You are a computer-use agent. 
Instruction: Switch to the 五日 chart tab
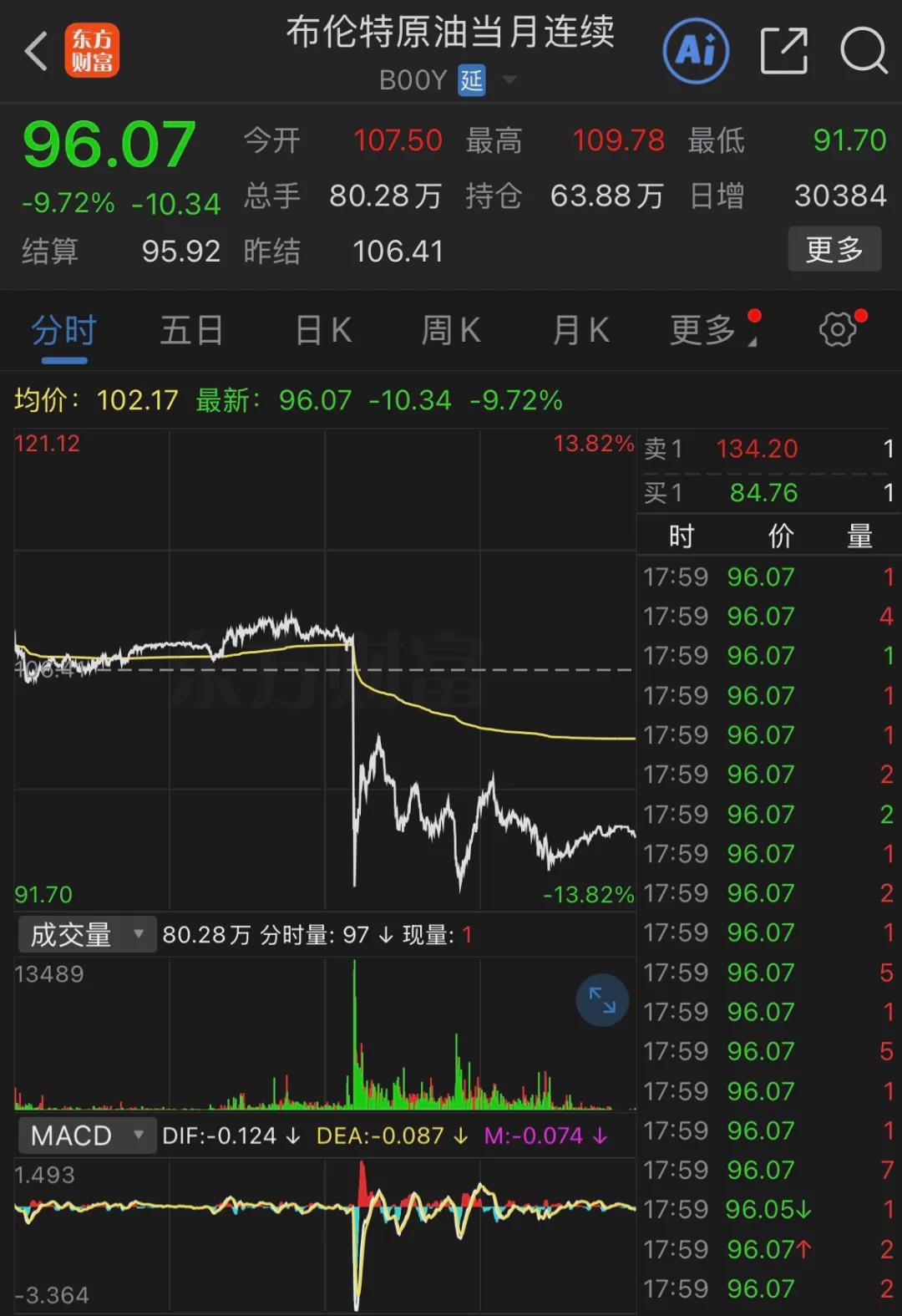click(191, 332)
